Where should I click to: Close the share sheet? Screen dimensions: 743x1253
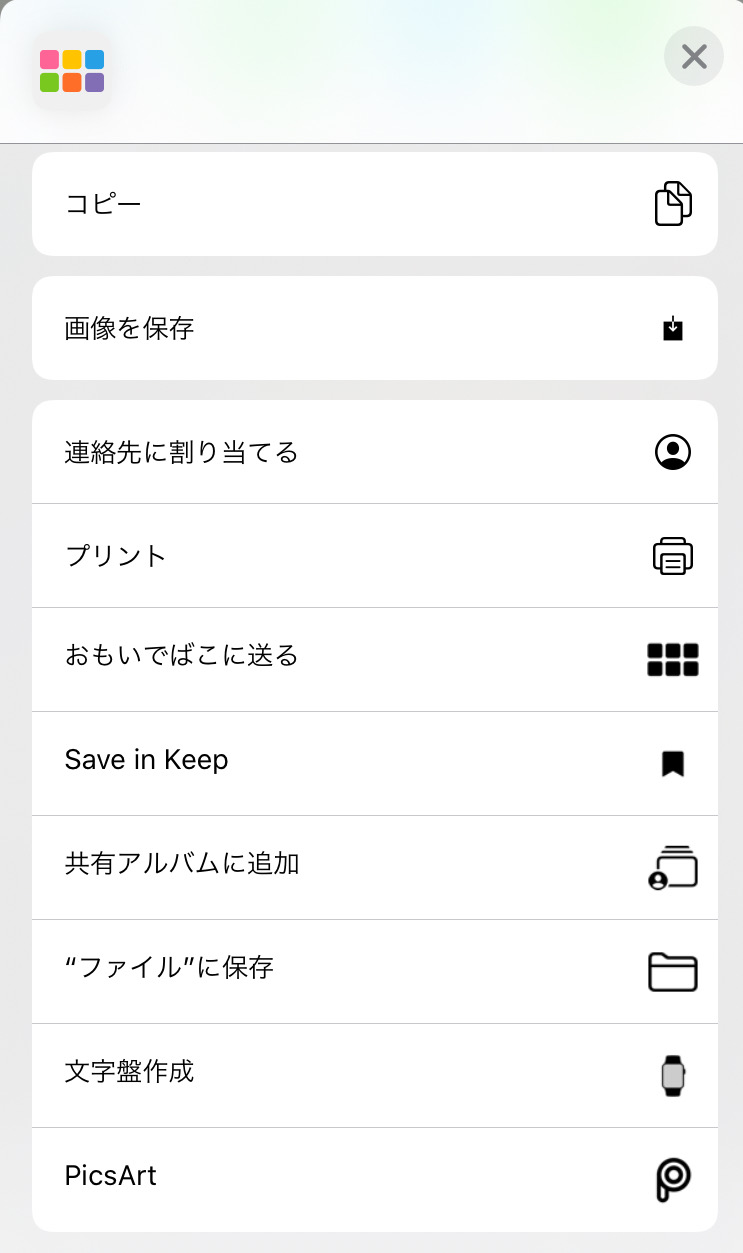[694, 56]
